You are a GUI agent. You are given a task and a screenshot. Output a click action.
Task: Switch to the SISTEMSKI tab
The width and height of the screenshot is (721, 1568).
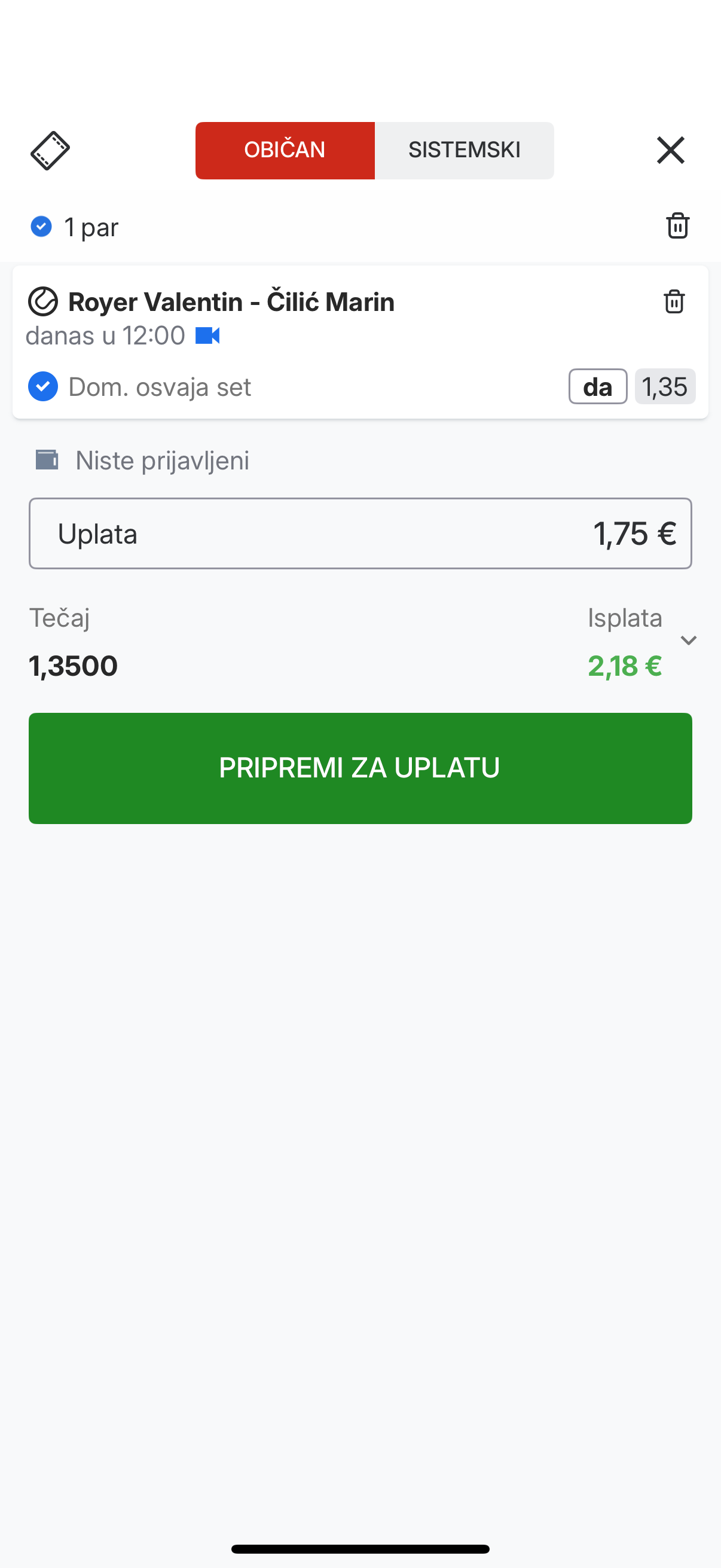[465, 150]
